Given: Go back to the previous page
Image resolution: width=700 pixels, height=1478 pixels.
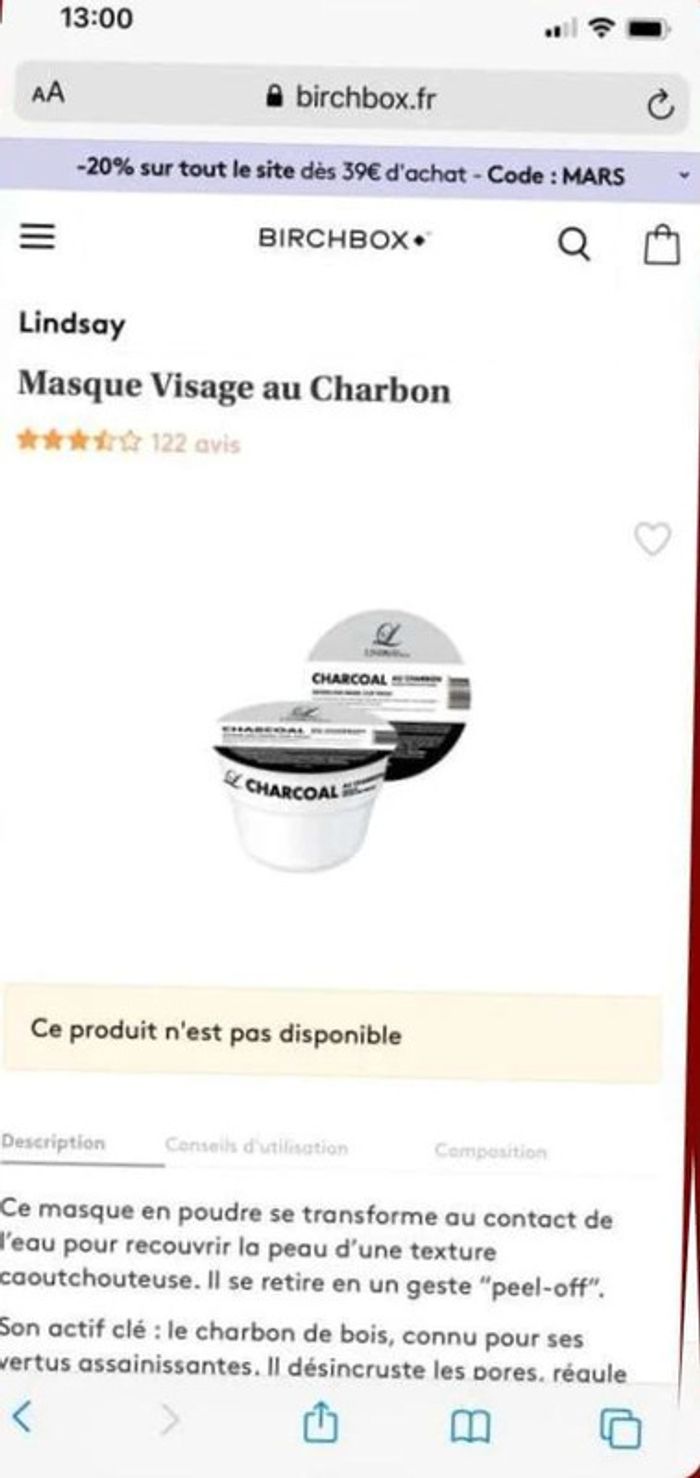Looking at the screenshot, I should tap(22, 1415).
